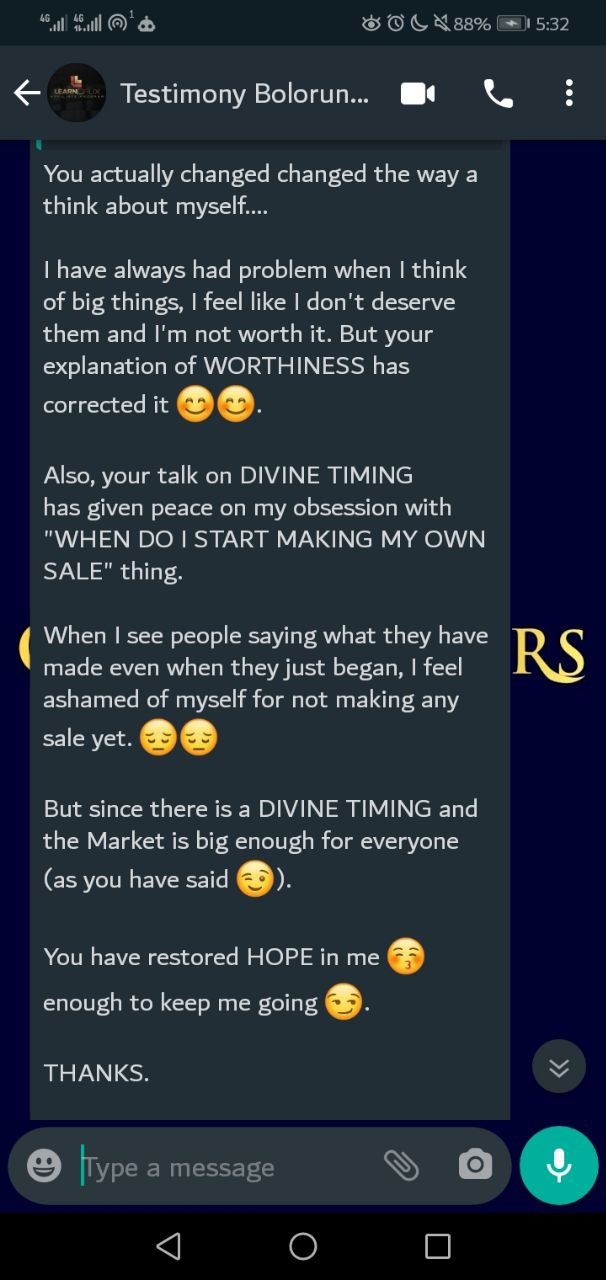Record a voice message
606x1280 pixels.
(x=559, y=1165)
